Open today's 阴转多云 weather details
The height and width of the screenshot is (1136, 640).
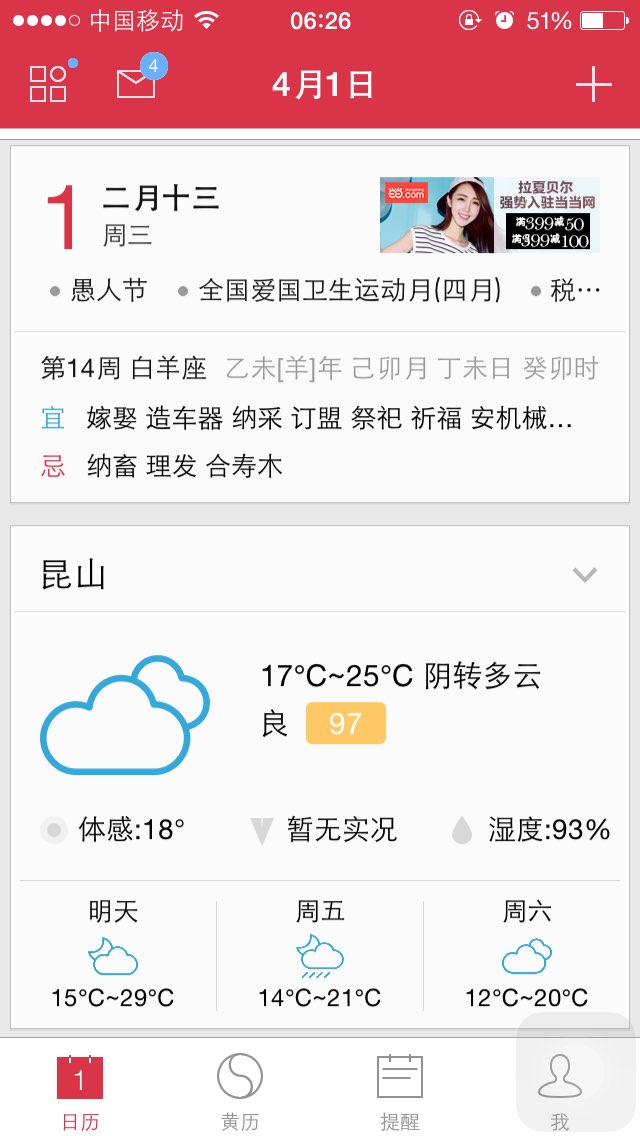(400, 677)
